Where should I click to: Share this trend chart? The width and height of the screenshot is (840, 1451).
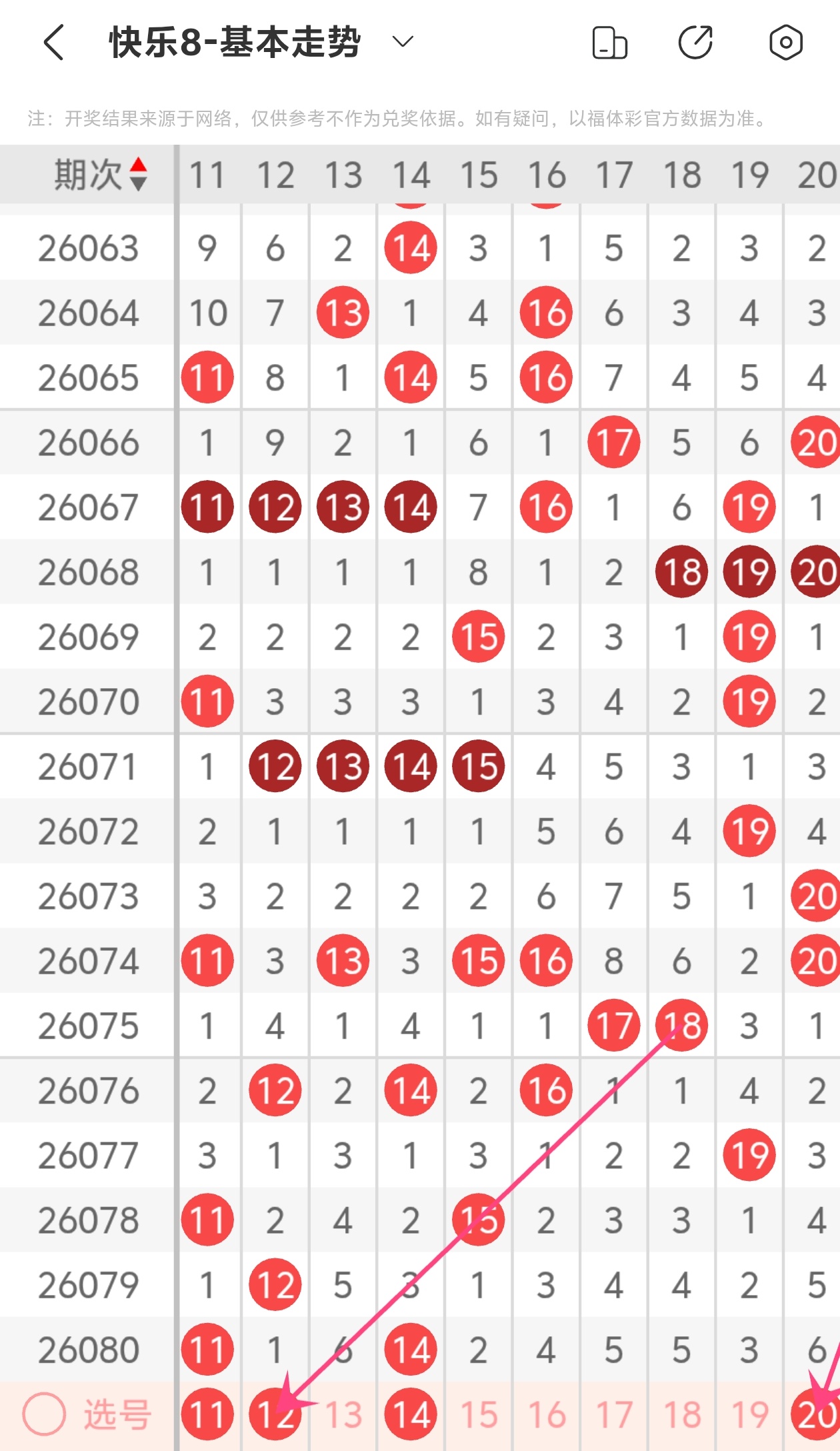[695, 43]
